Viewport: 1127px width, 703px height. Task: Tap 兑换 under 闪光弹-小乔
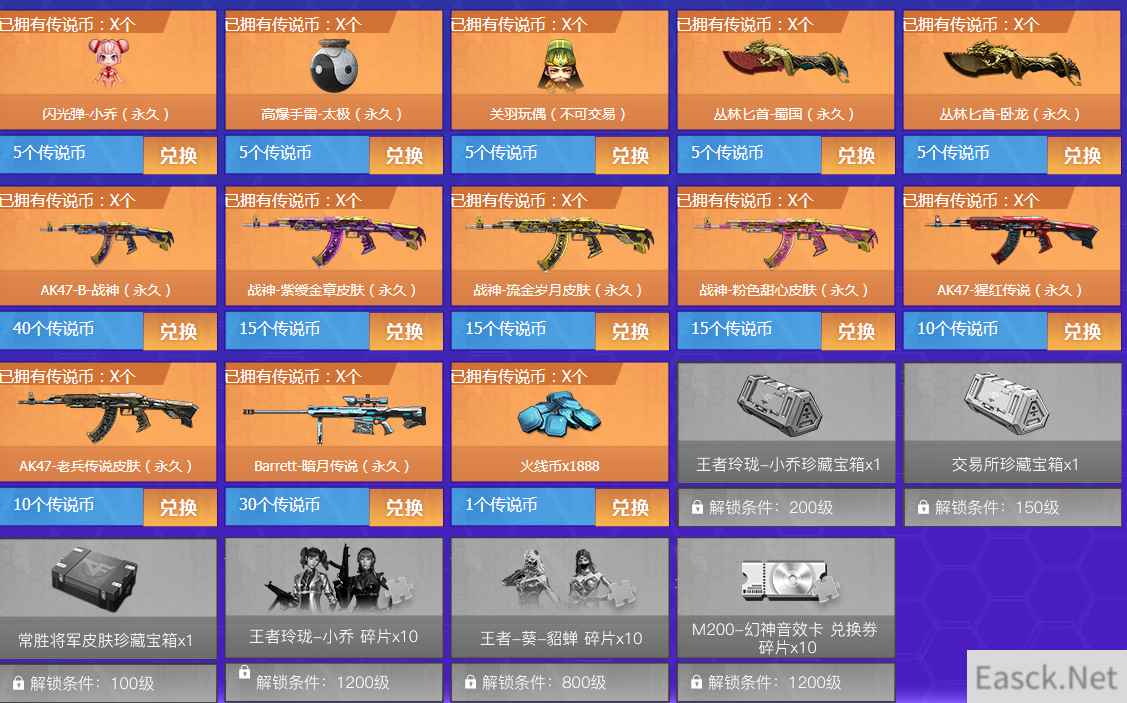point(179,155)
